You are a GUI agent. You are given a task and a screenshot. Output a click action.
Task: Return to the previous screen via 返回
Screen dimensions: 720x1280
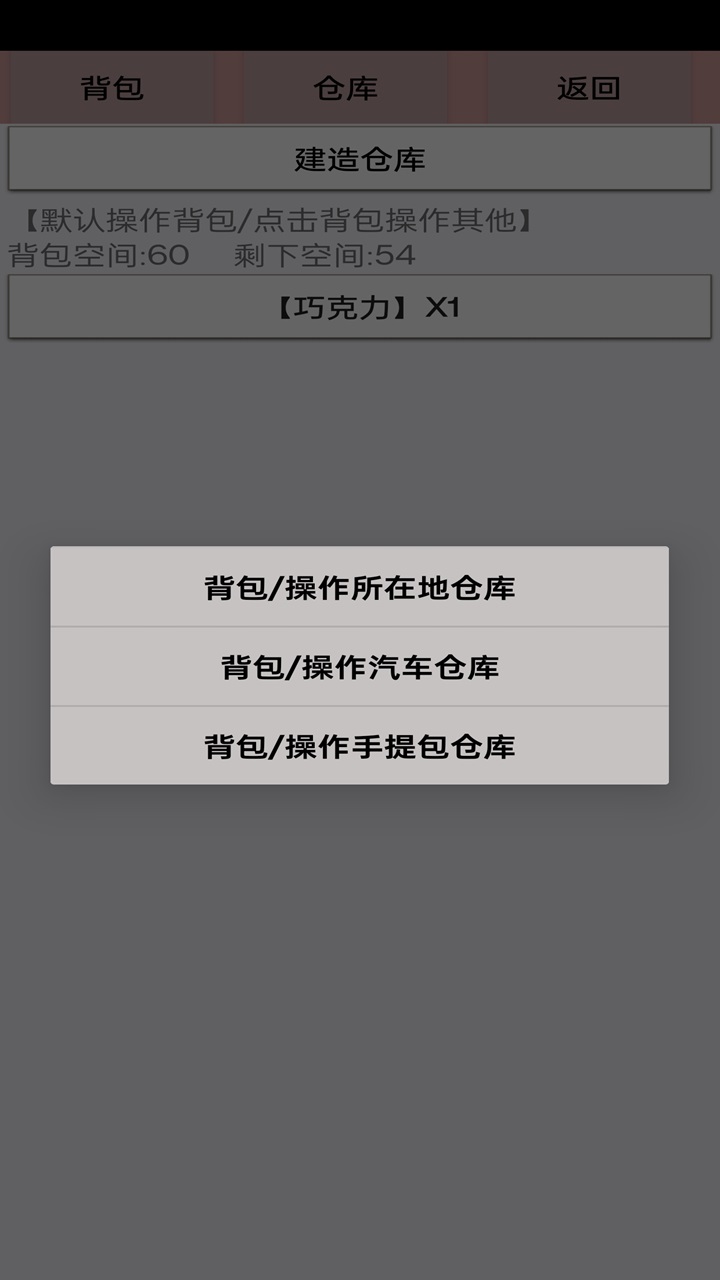(588, 88)
